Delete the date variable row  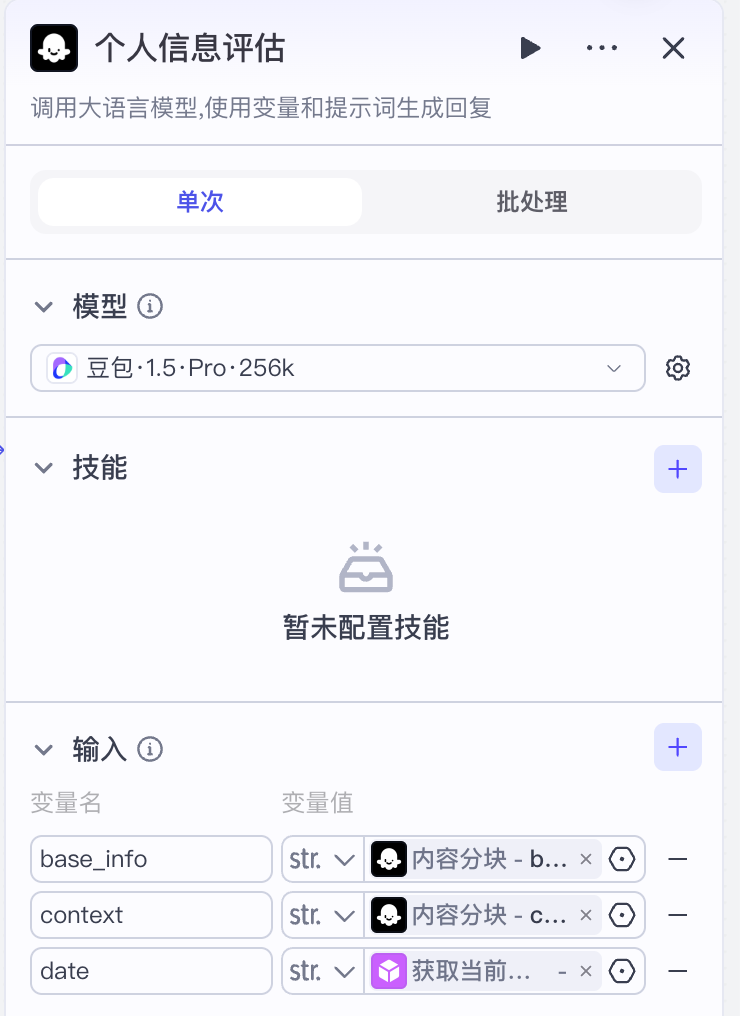(x=678, y=971)
